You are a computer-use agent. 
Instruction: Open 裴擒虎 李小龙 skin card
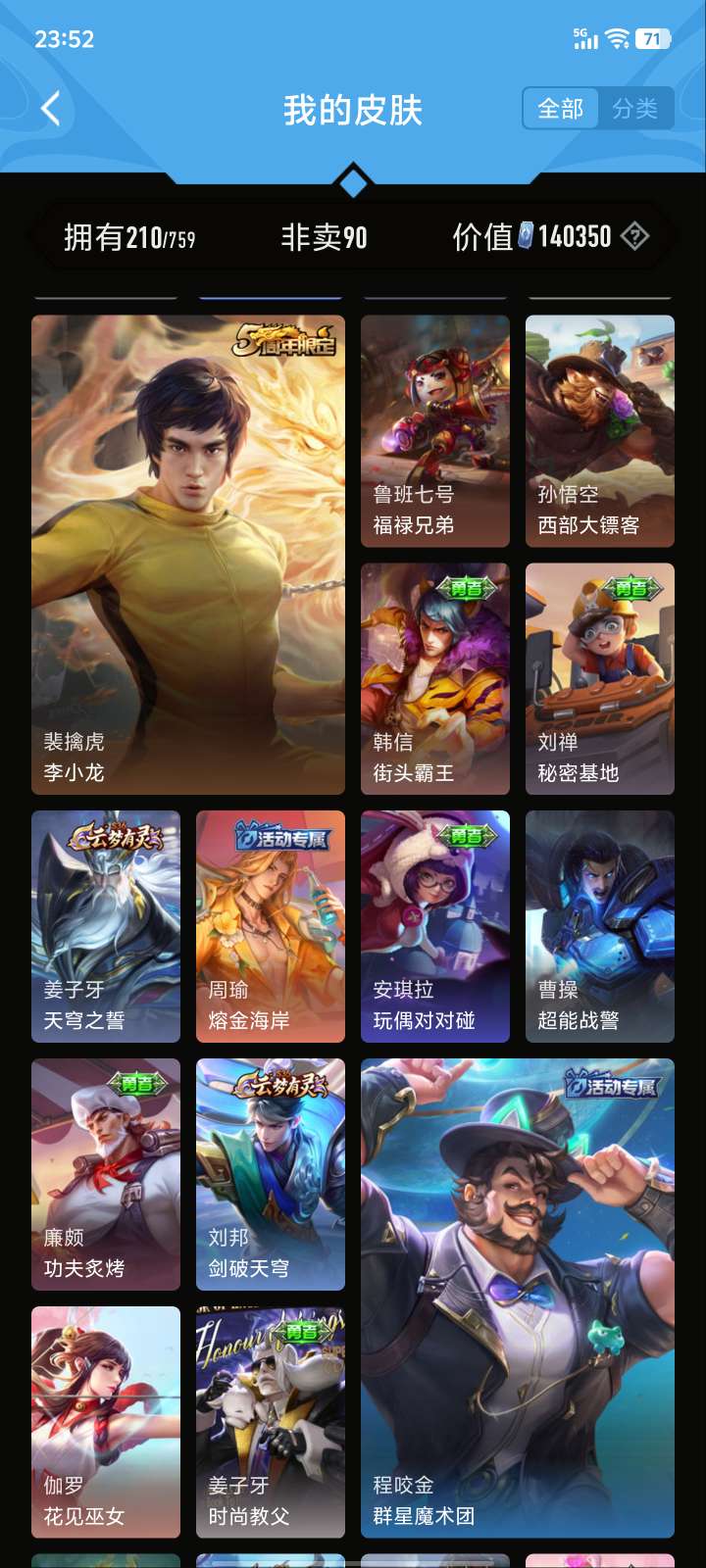point(188,554)
